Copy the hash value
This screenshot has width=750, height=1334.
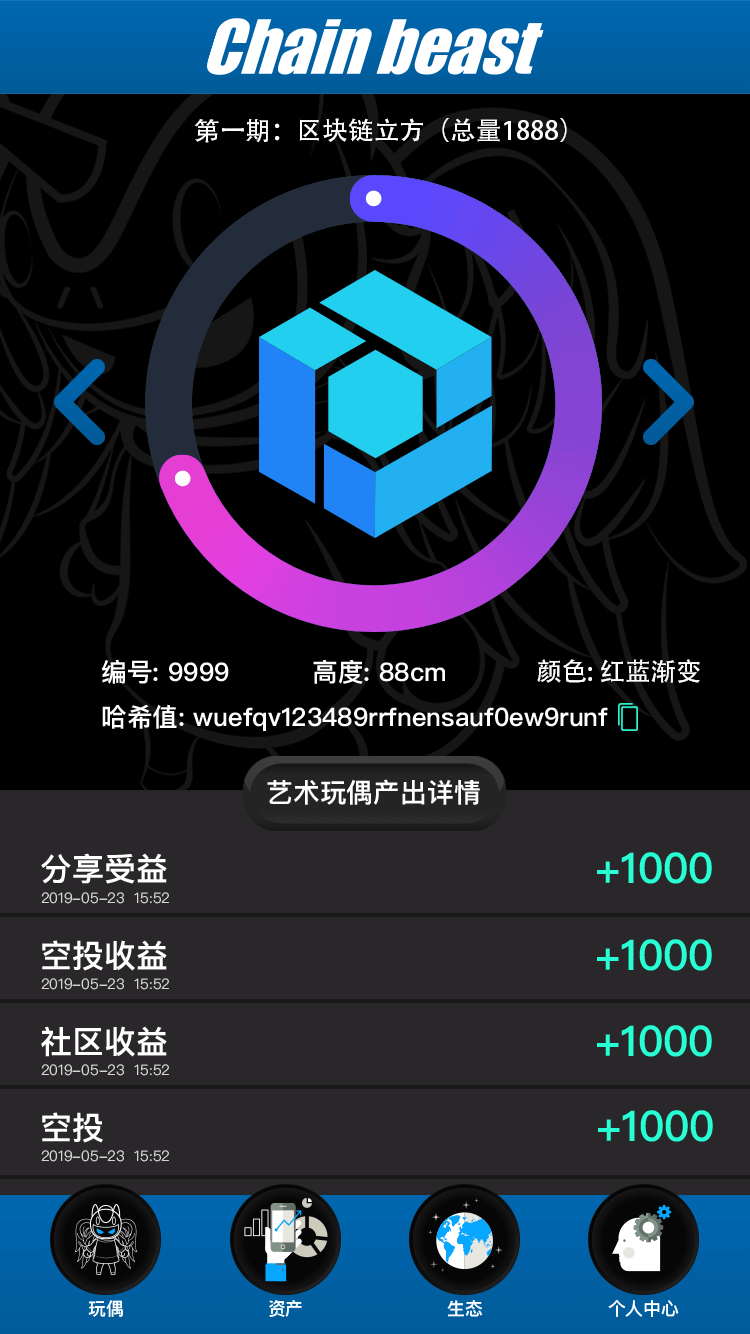(629, 717)
